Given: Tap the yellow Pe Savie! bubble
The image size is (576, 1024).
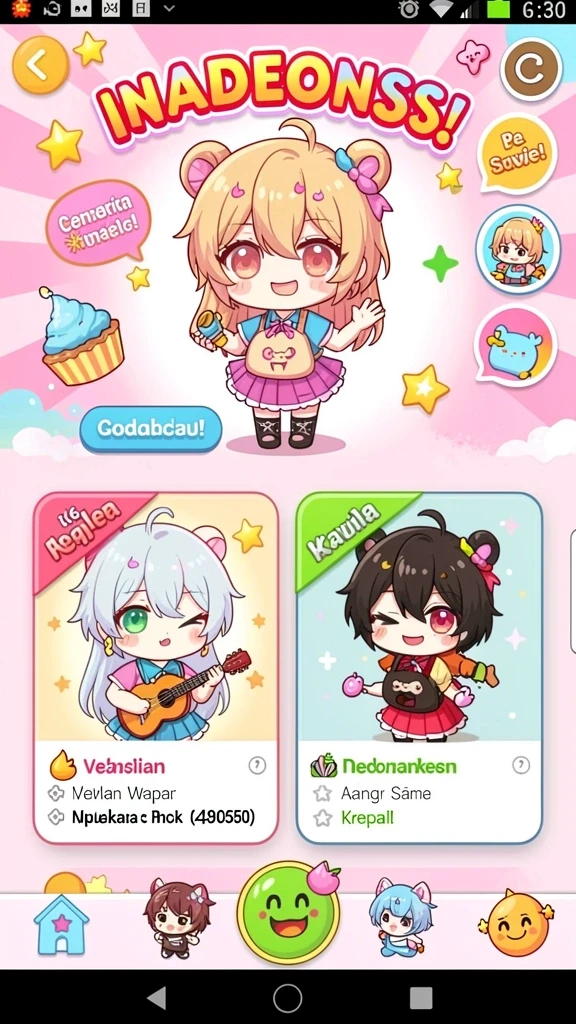Looking at the screenshot, I should pos(517,153).
